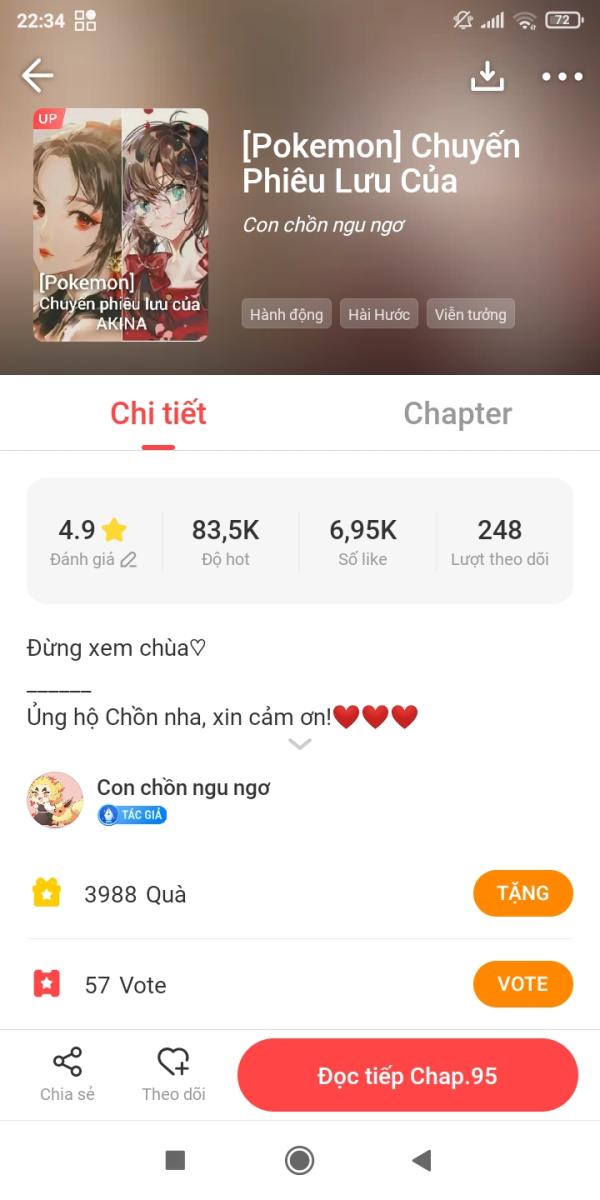Rate the comic via Đánh giá
The height and width of the screenshot is (1200, 600).
click(93, 559)
